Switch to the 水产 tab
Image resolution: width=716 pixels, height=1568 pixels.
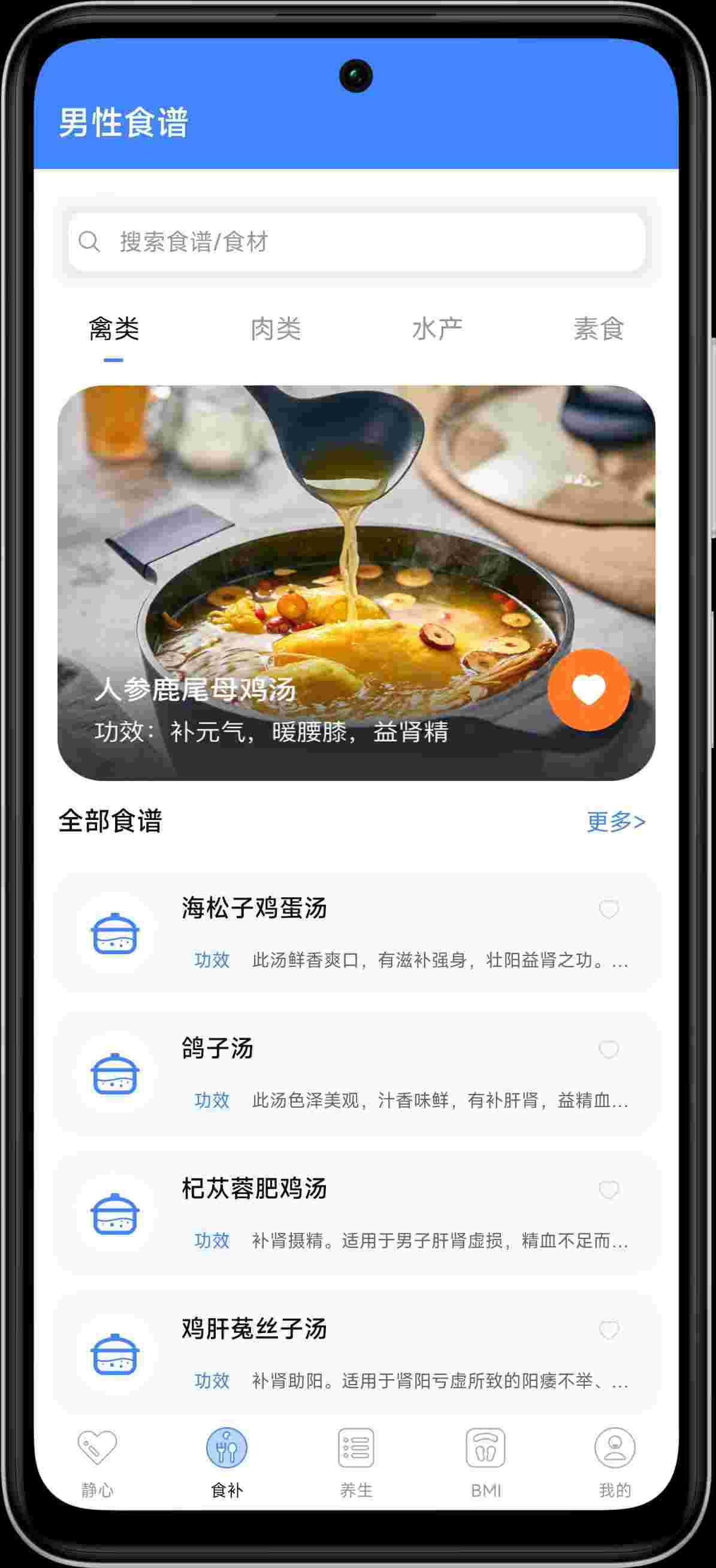[x=437, y=329]
